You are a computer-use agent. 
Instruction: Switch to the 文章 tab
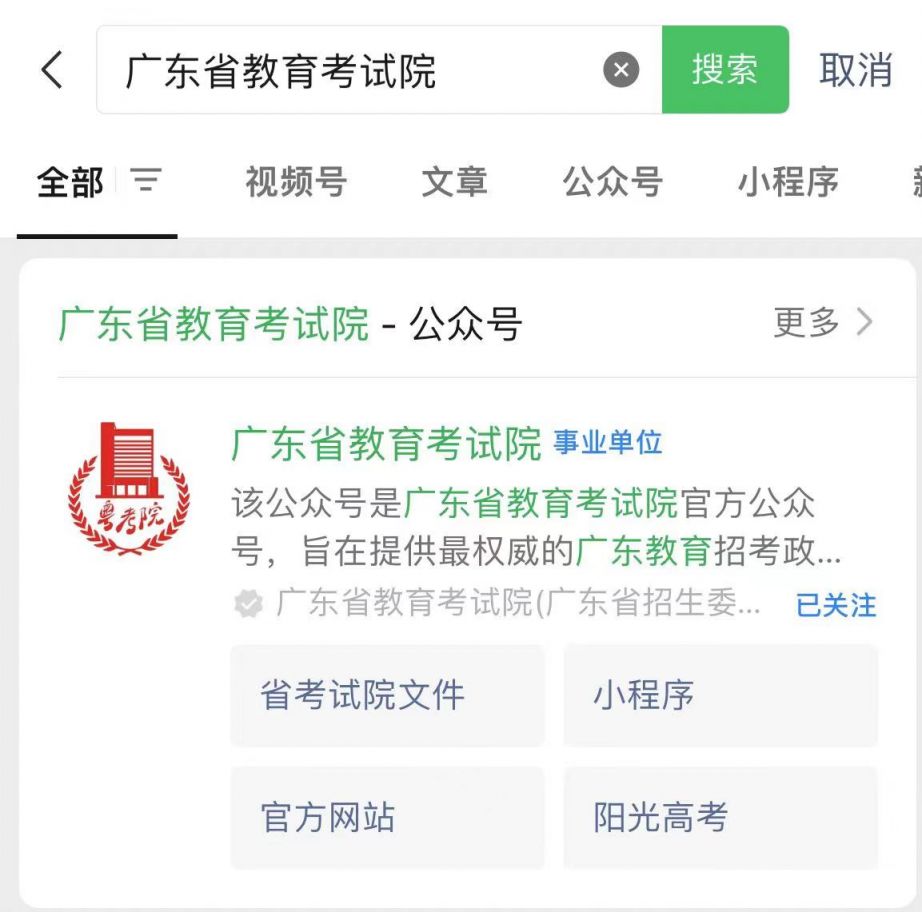click(454, 182)
